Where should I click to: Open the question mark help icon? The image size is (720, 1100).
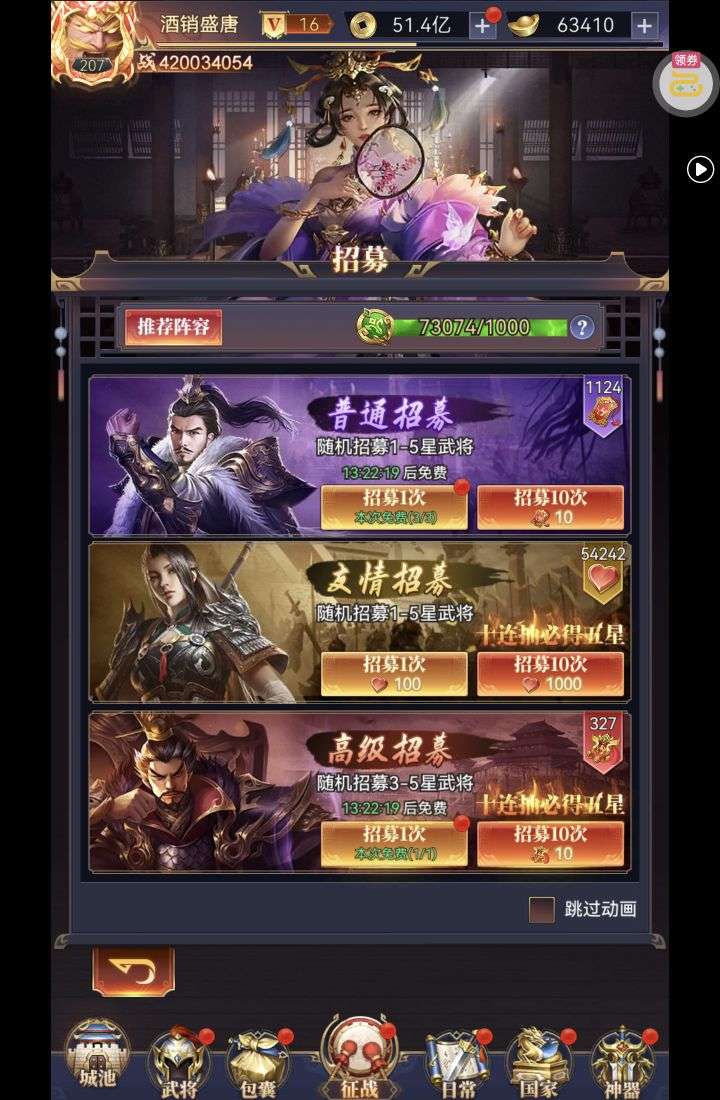pyautogui.click(x=581, y=327)
